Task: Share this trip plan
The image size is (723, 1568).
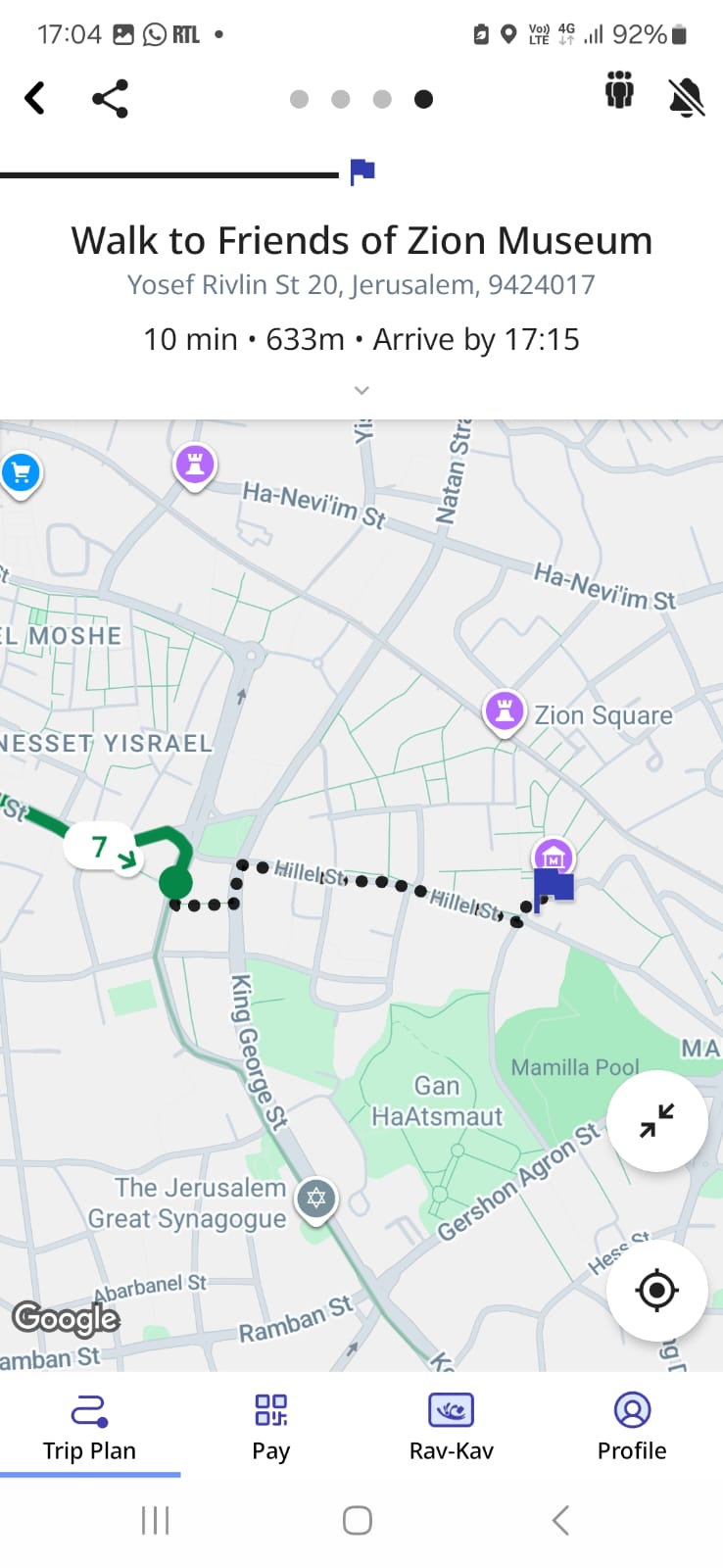Action: click(110, 98)
